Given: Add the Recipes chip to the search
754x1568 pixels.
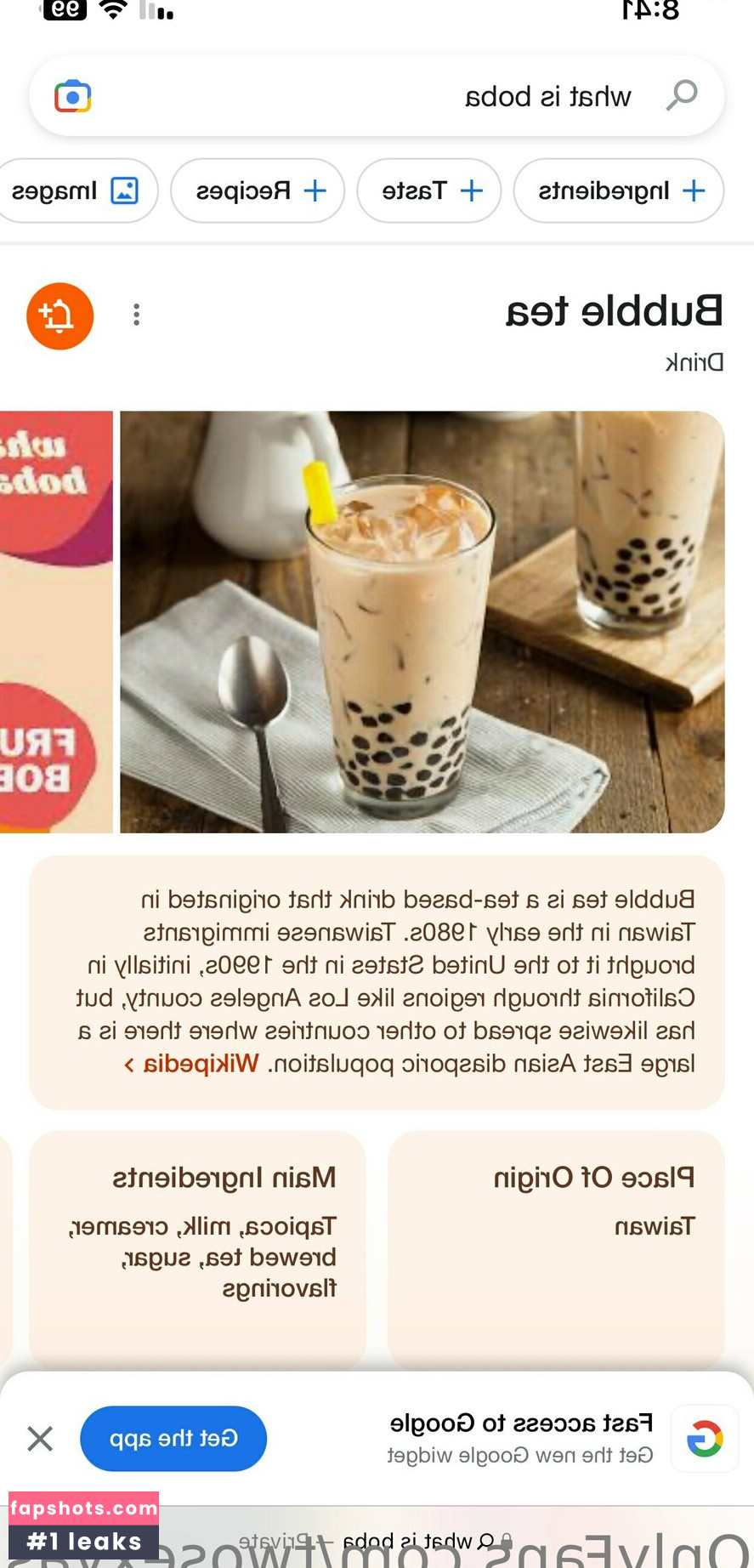Looking at the screenshot, I should tap(258, 190).
